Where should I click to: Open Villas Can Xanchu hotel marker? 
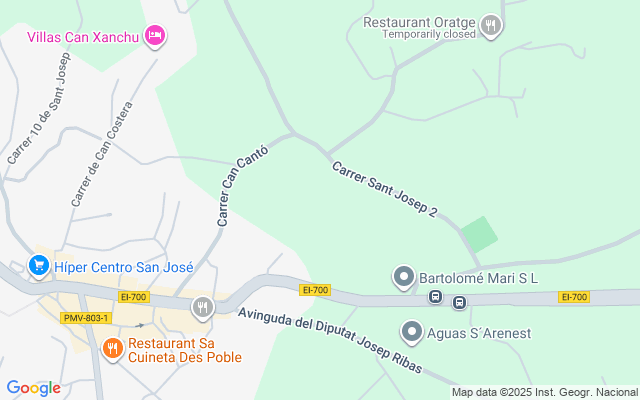154,37
